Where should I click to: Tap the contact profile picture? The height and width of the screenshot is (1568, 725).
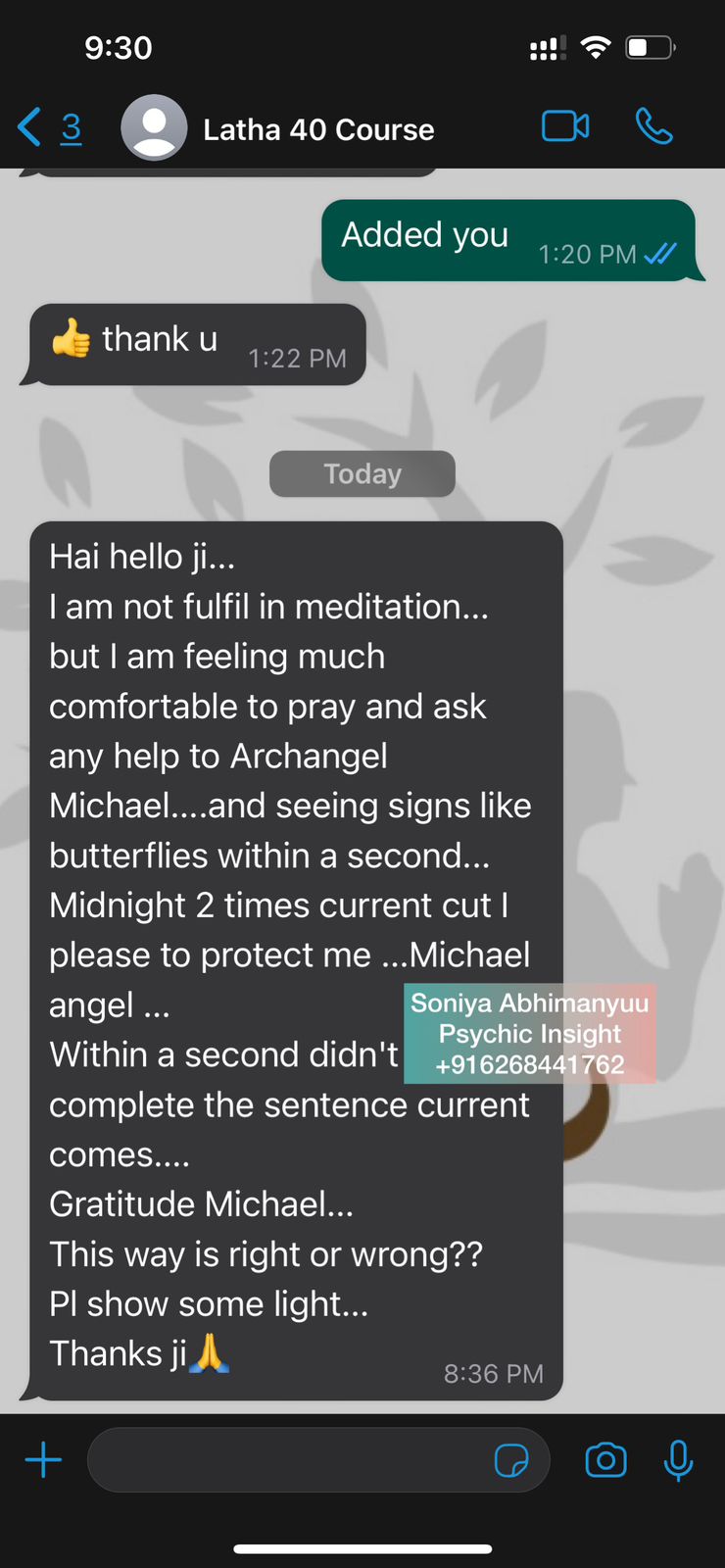pos(154,127)
